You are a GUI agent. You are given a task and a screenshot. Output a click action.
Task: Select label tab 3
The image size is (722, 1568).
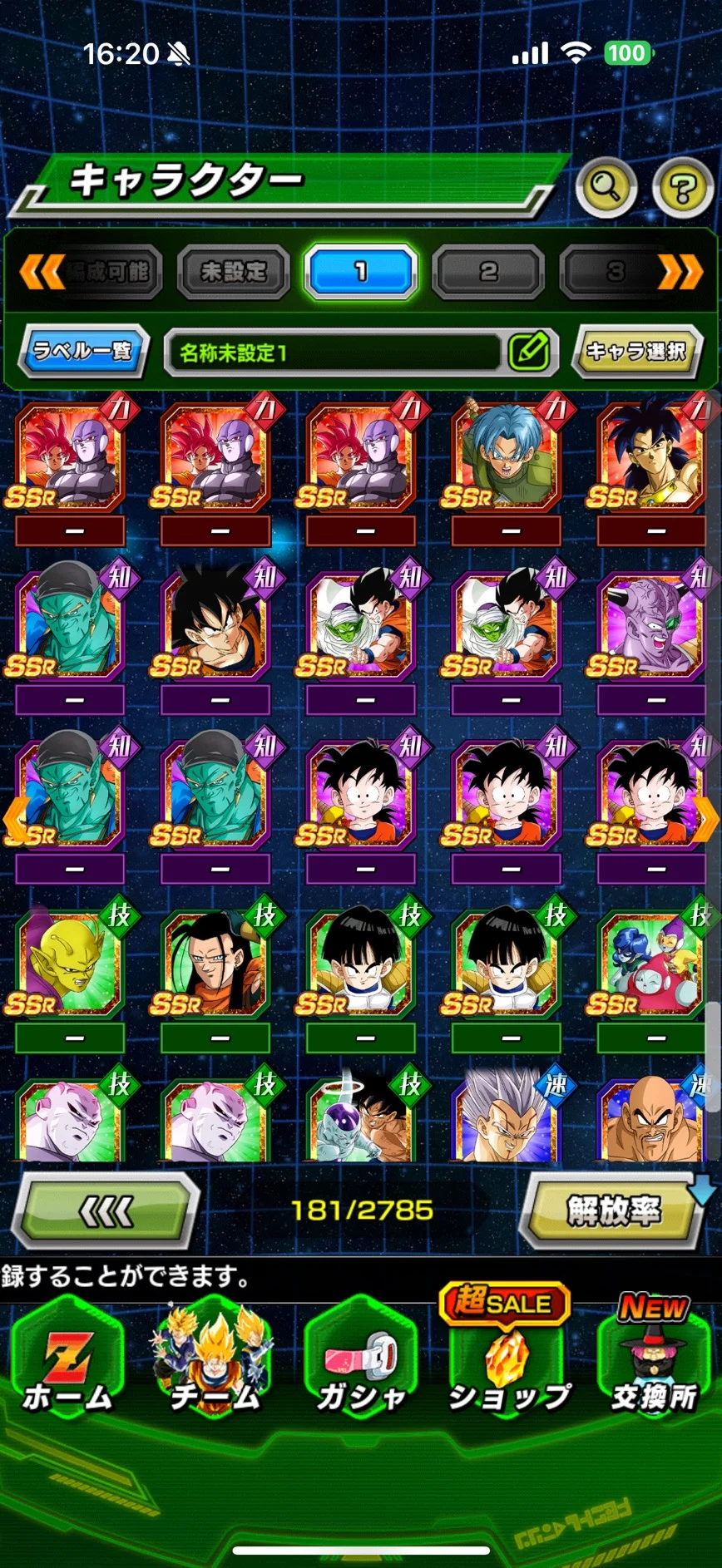(614, 272)
